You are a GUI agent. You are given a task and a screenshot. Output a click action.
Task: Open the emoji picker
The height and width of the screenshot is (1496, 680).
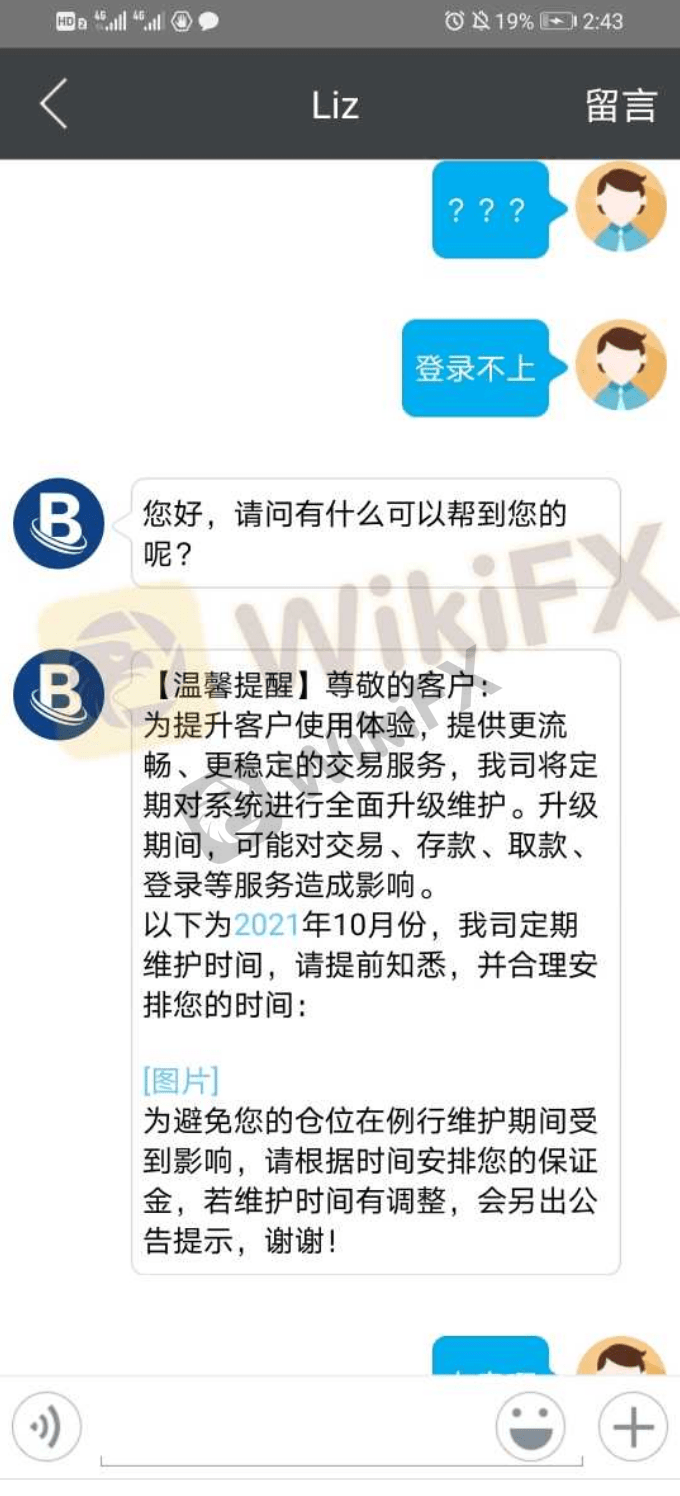[x=531, y=1428]
